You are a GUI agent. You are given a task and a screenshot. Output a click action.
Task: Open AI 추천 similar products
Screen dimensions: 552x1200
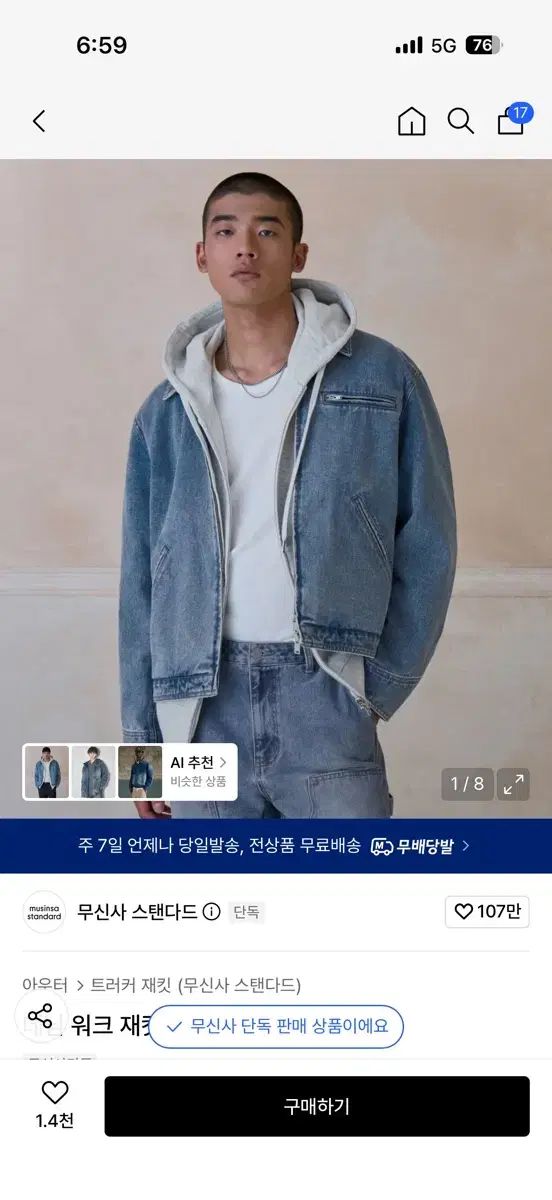[x=130, y=772]
